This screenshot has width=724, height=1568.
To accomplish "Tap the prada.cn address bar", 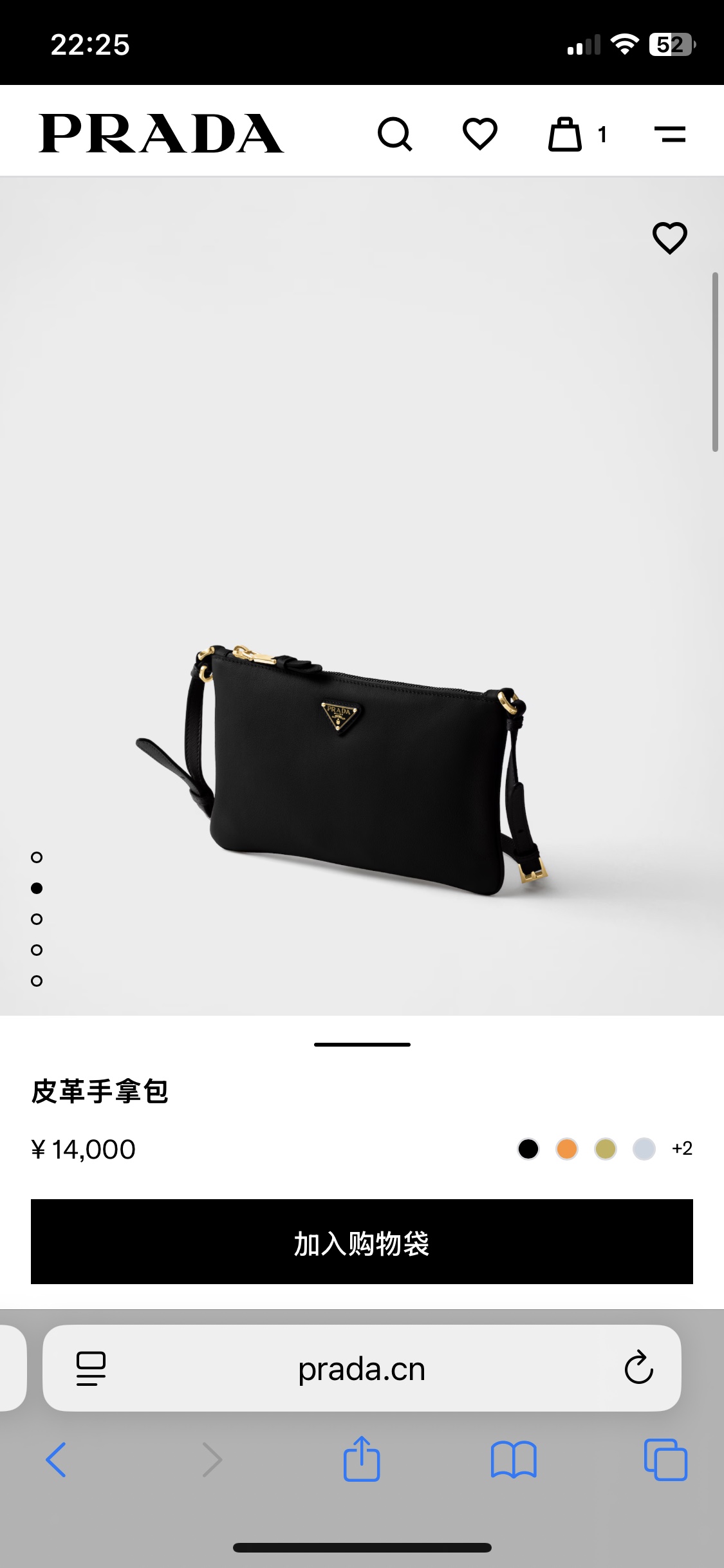I will 362,1368.
